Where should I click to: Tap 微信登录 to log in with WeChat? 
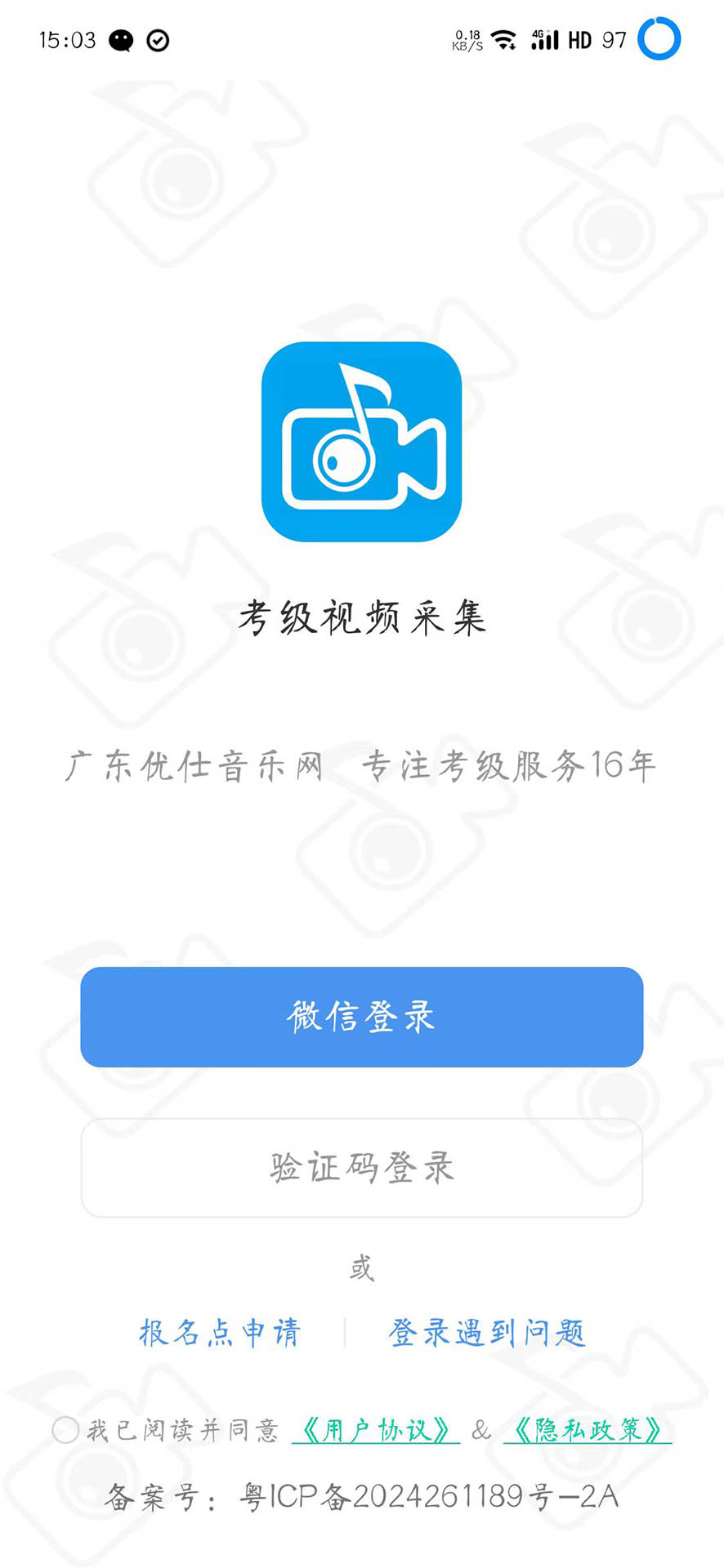[362, 1017]
